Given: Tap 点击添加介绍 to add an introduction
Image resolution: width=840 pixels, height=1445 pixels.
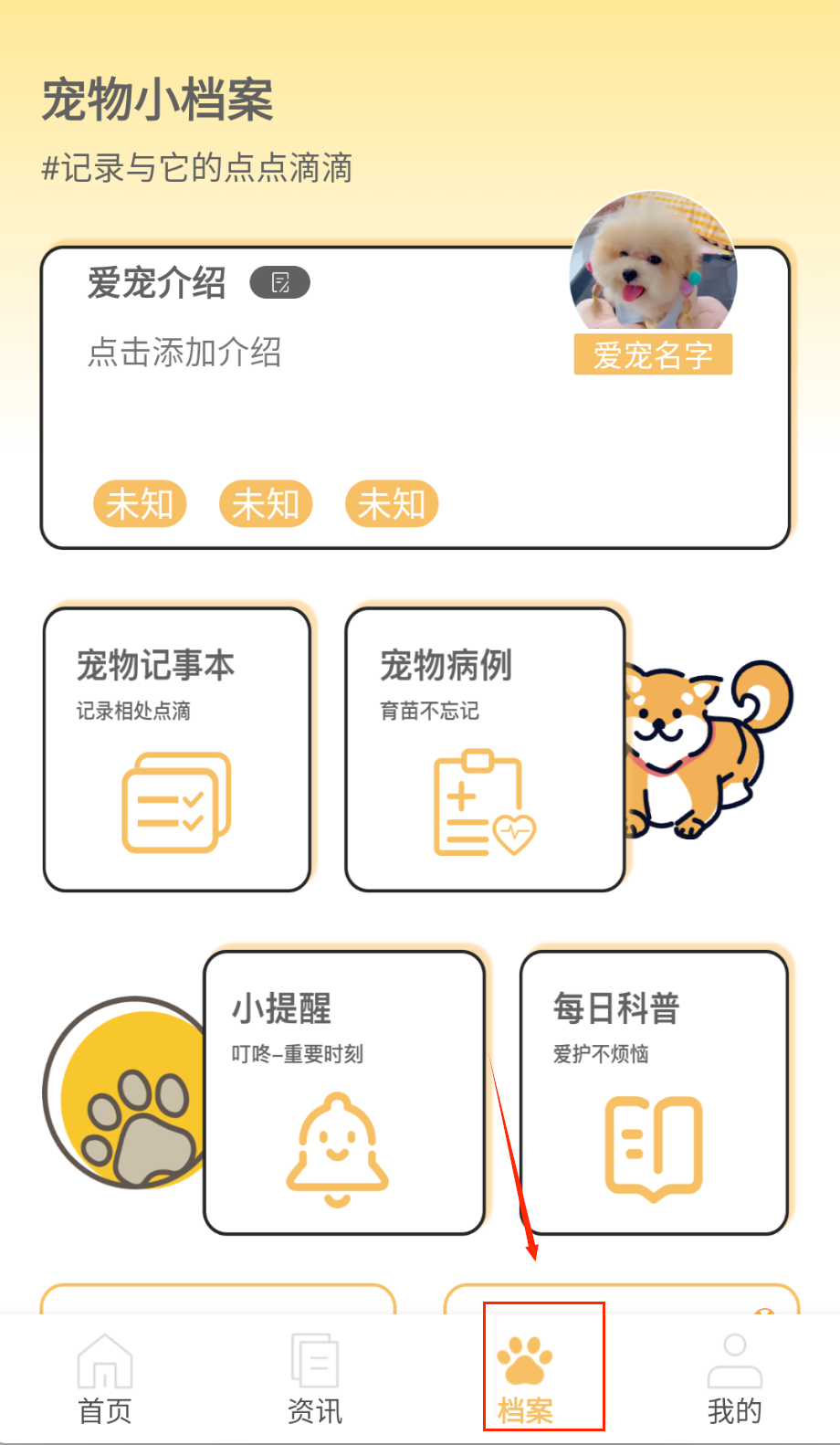Looking at the screenshot, I should pos(184,352).
